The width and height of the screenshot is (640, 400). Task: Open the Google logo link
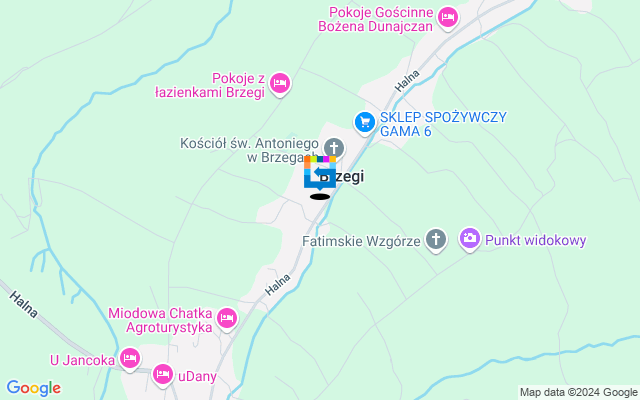tap(33, 388)
